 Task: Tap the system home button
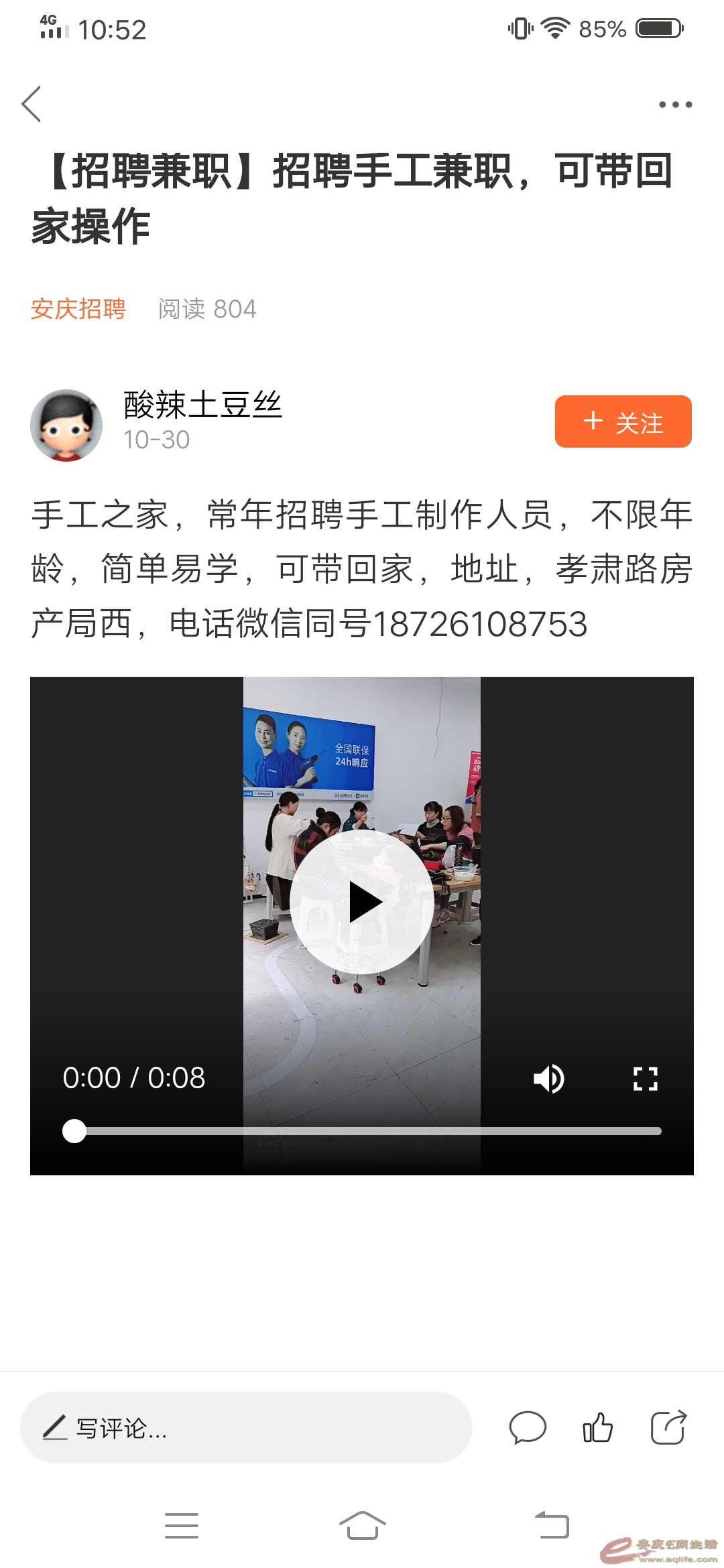362,1526
